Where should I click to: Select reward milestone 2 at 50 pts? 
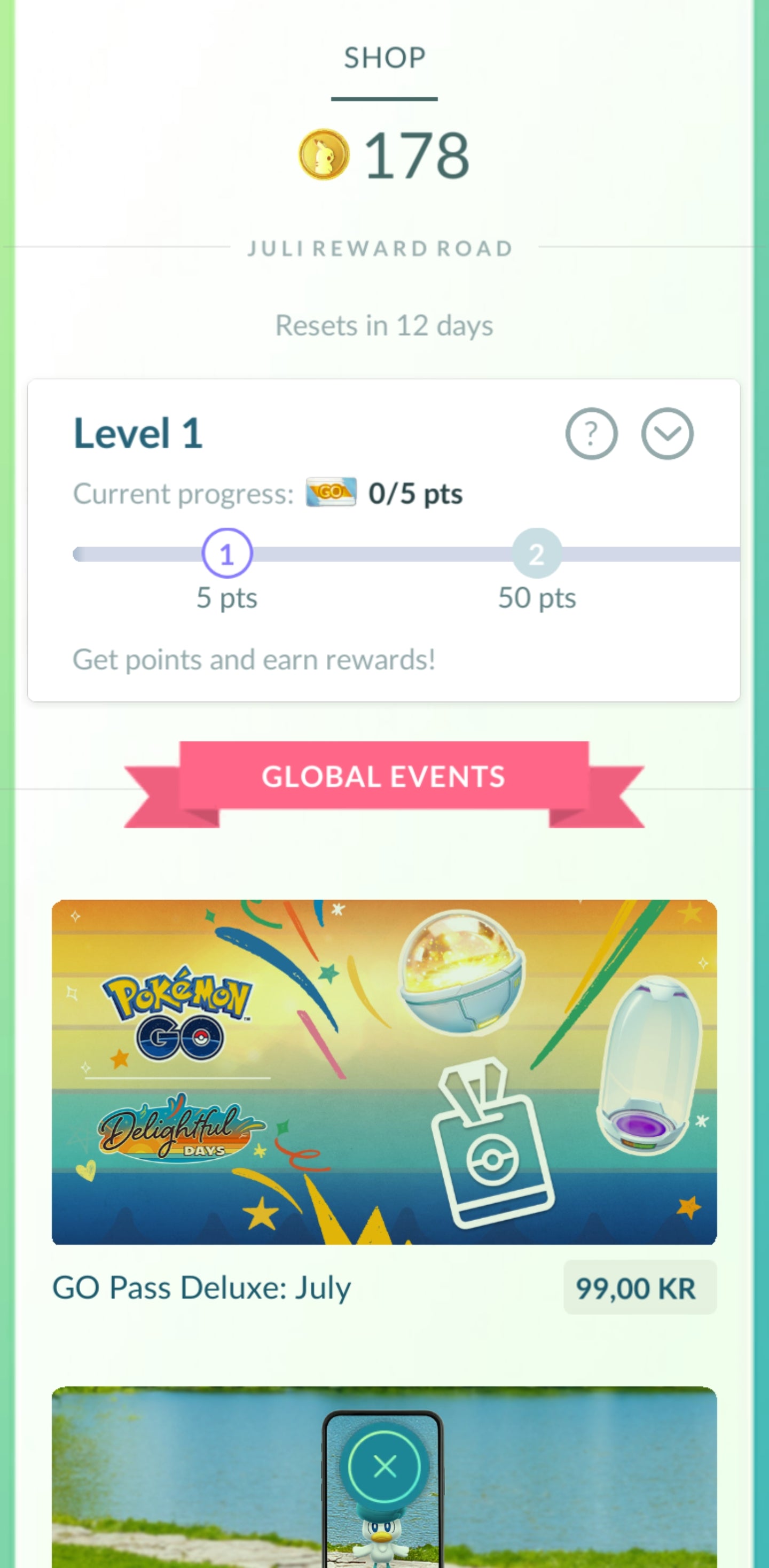tap(536, 553)
